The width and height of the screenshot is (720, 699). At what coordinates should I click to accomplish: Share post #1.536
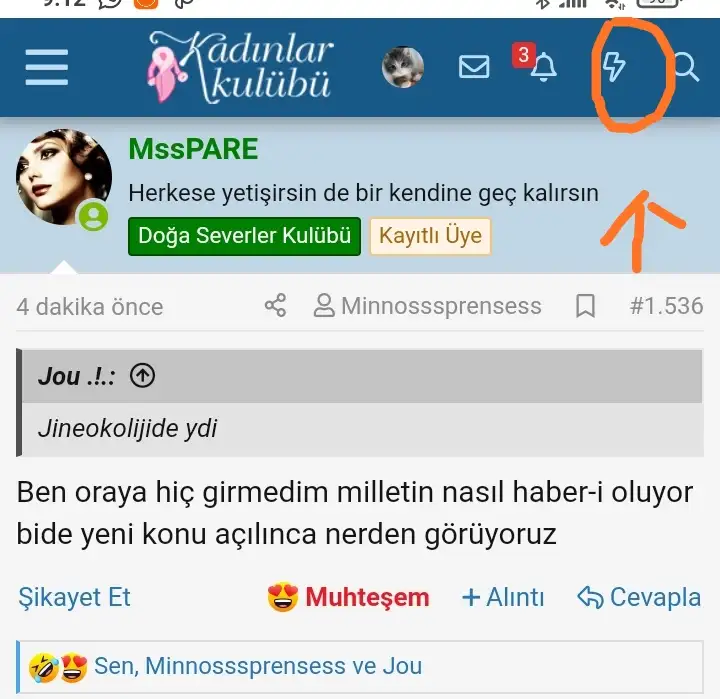[x=275, y=306]
